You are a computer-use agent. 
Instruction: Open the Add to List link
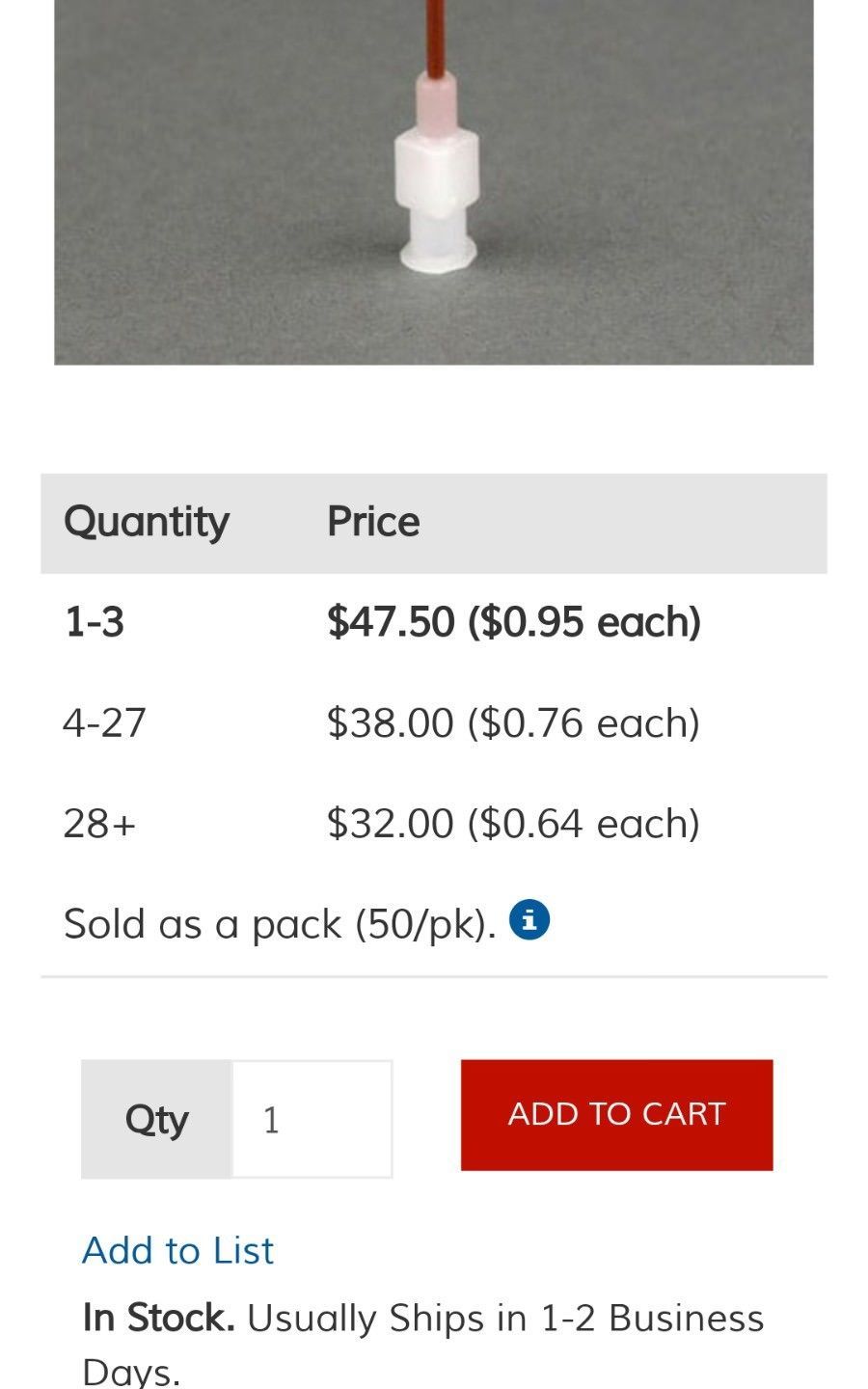[177, 1250]
